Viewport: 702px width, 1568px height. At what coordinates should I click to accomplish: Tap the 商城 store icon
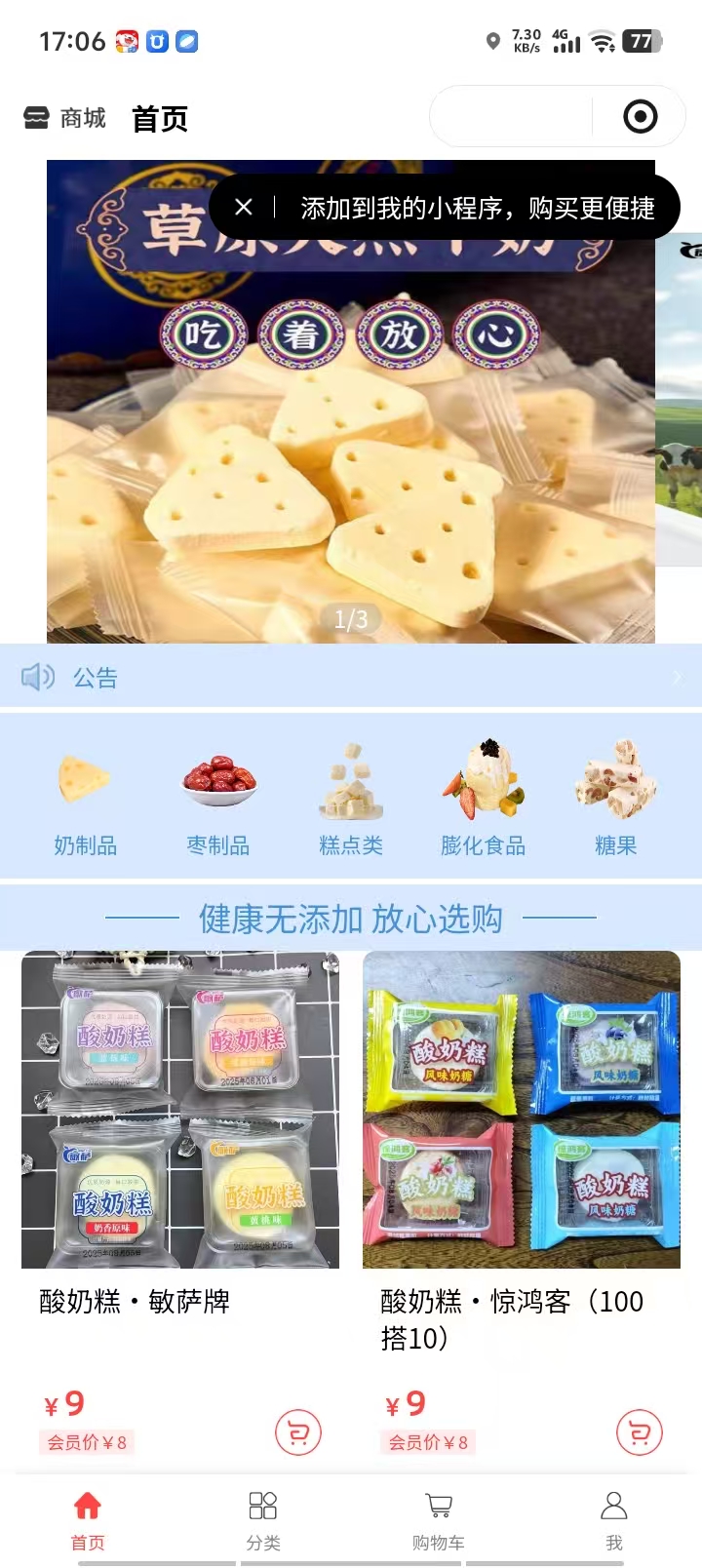click(36, 118)
